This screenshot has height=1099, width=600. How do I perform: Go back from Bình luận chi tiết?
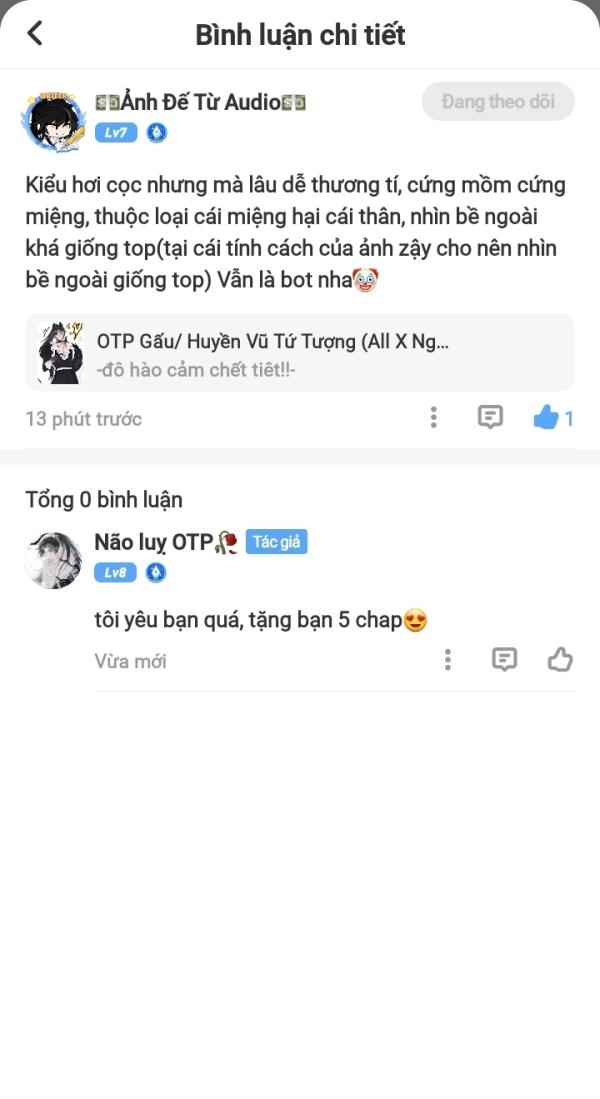coord(35,33)
